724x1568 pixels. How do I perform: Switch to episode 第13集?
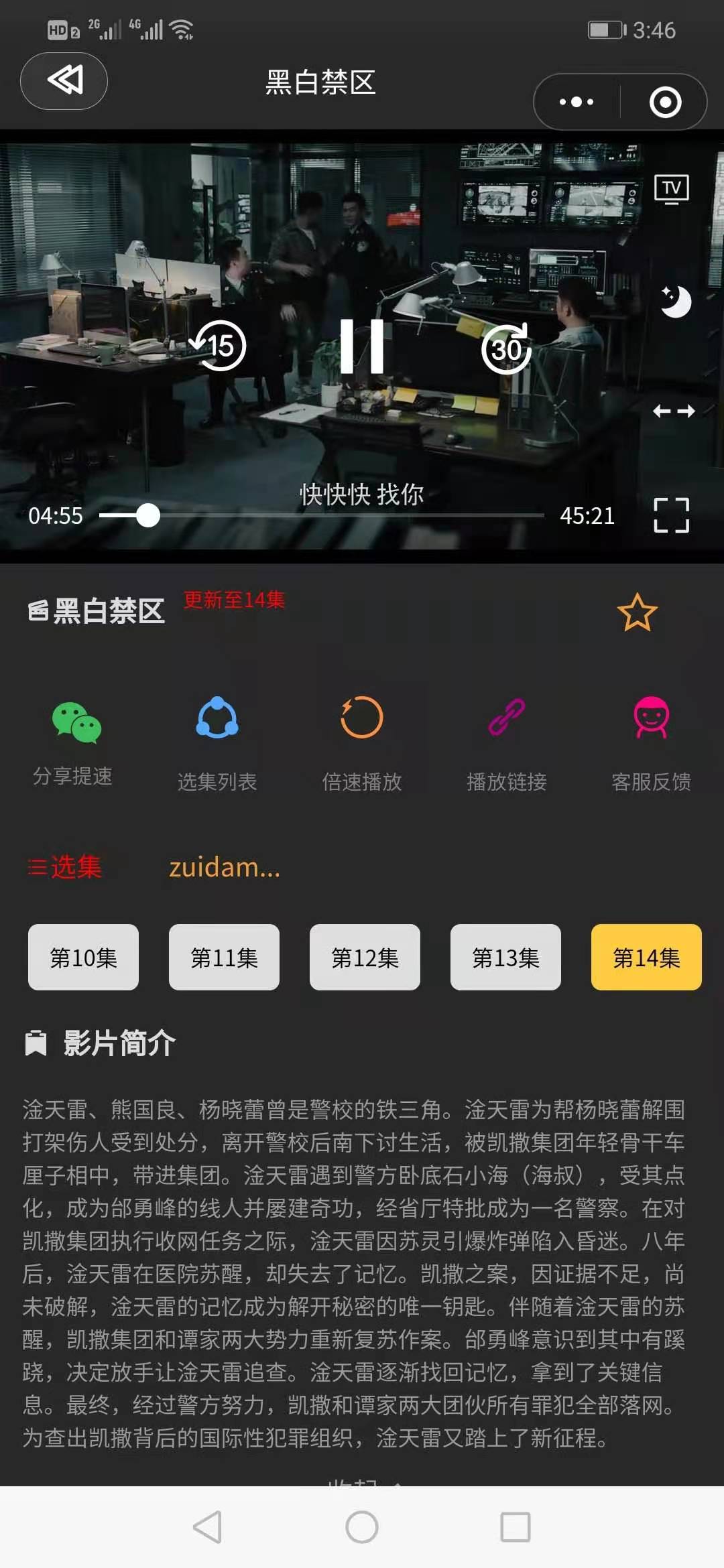505,957
